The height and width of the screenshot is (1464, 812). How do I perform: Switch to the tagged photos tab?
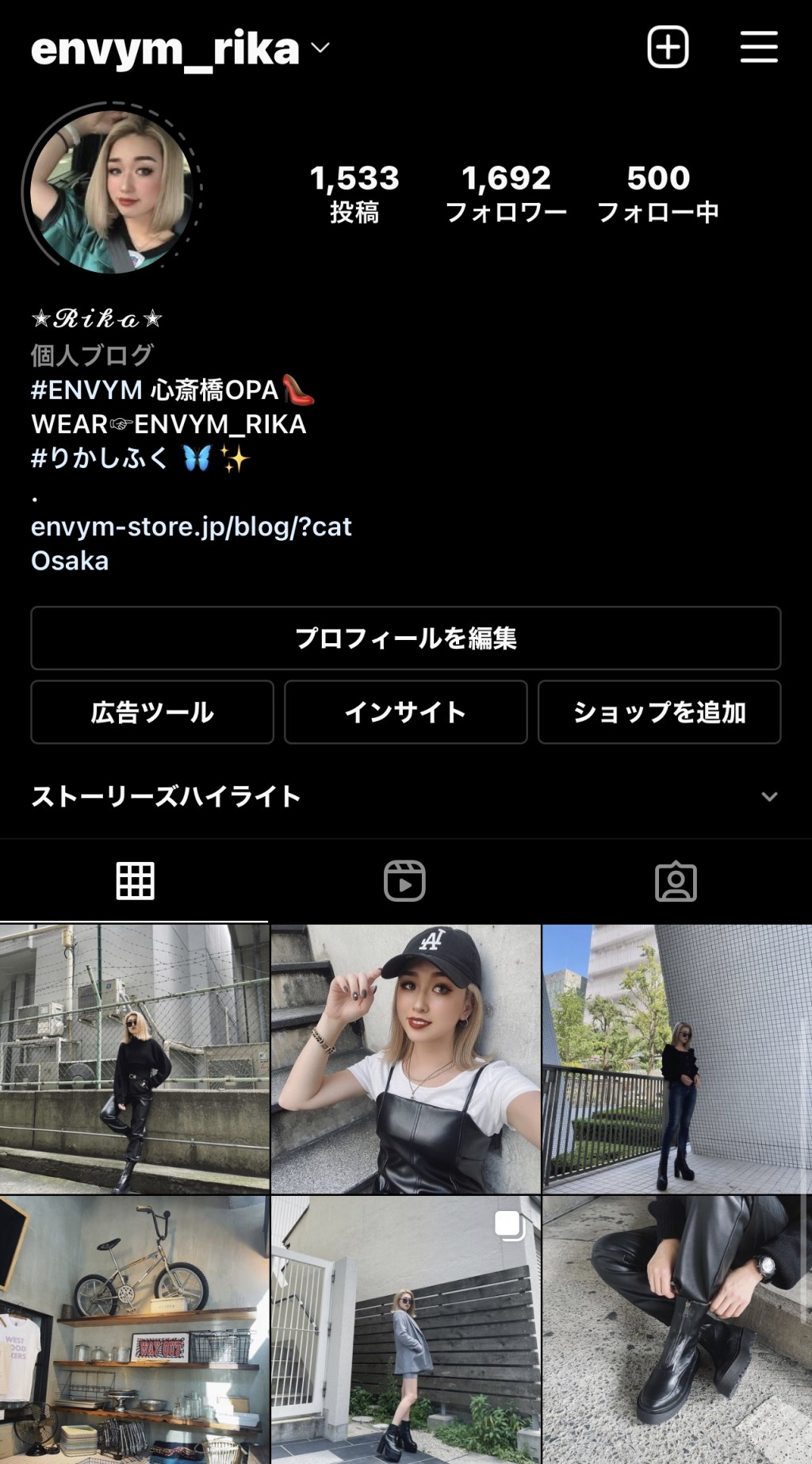tap(676, 880)
